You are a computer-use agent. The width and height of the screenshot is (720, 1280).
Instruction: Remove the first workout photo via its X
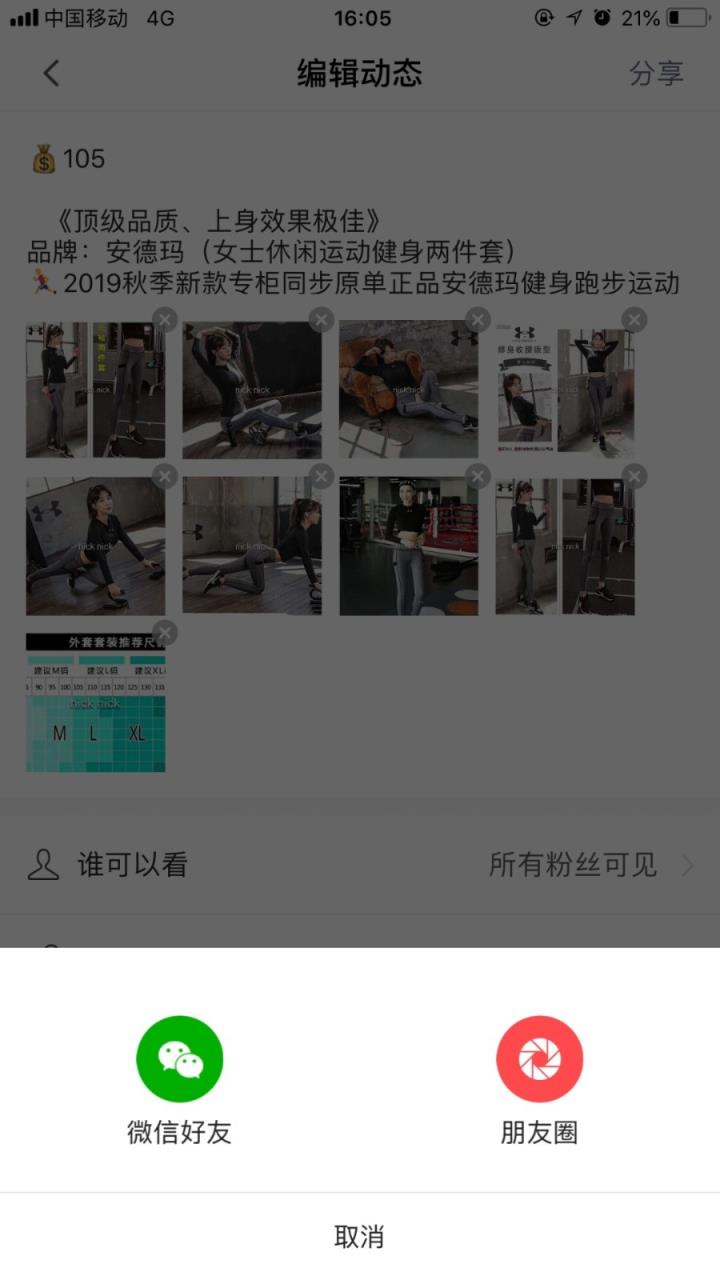163,318
